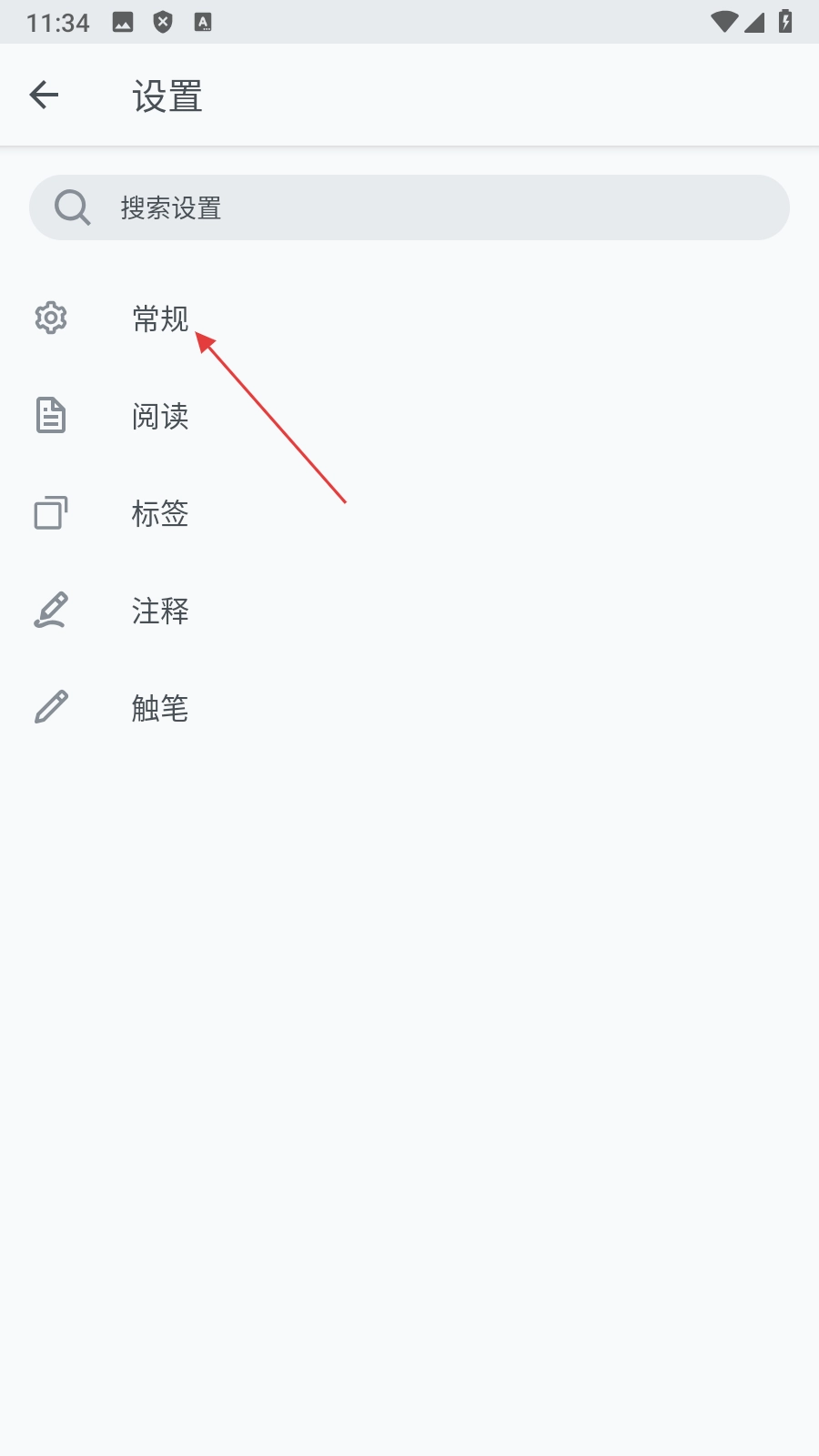The image size is (819, 1456).
Task: Open 注释 settings
Action: [x=160, y=611]
